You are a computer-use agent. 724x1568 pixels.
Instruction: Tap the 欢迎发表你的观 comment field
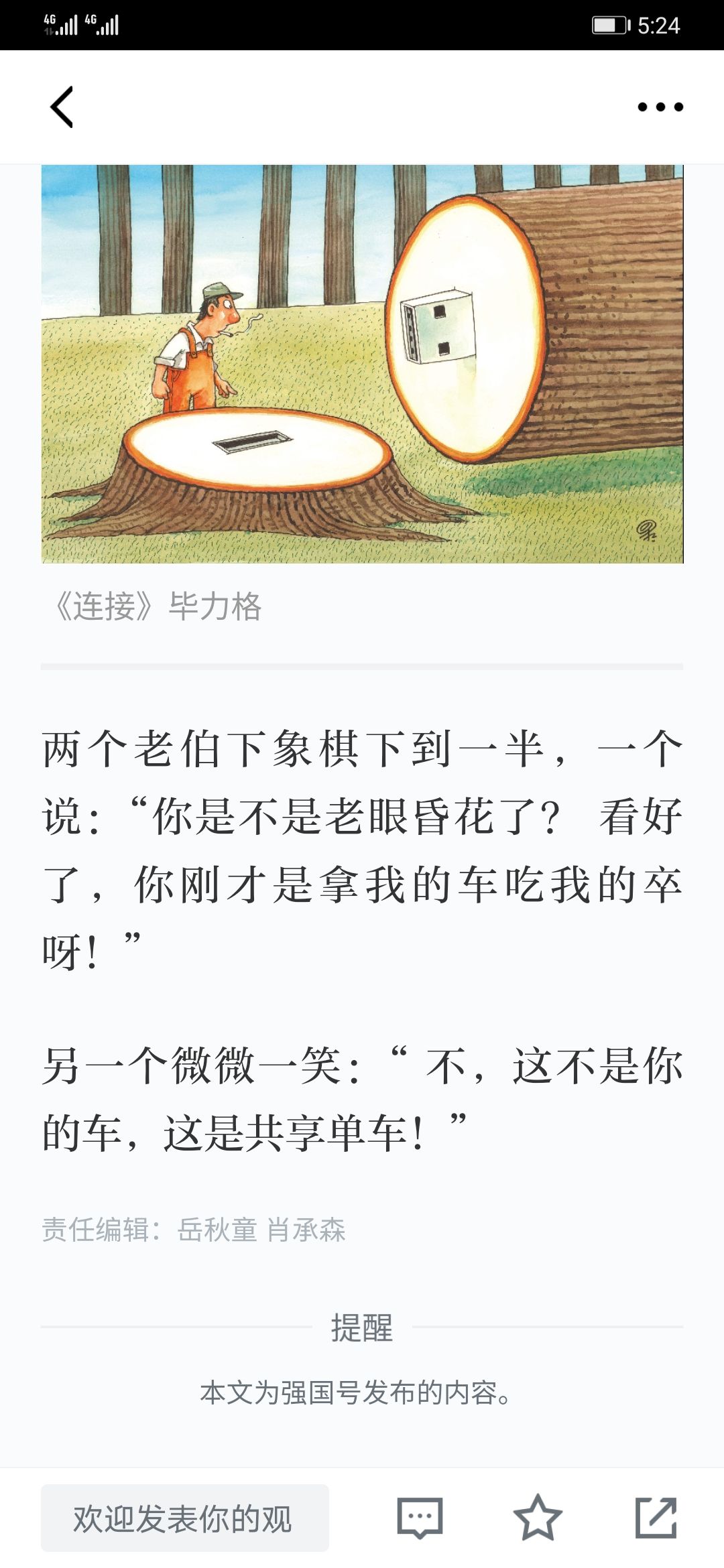[185, 1518]
